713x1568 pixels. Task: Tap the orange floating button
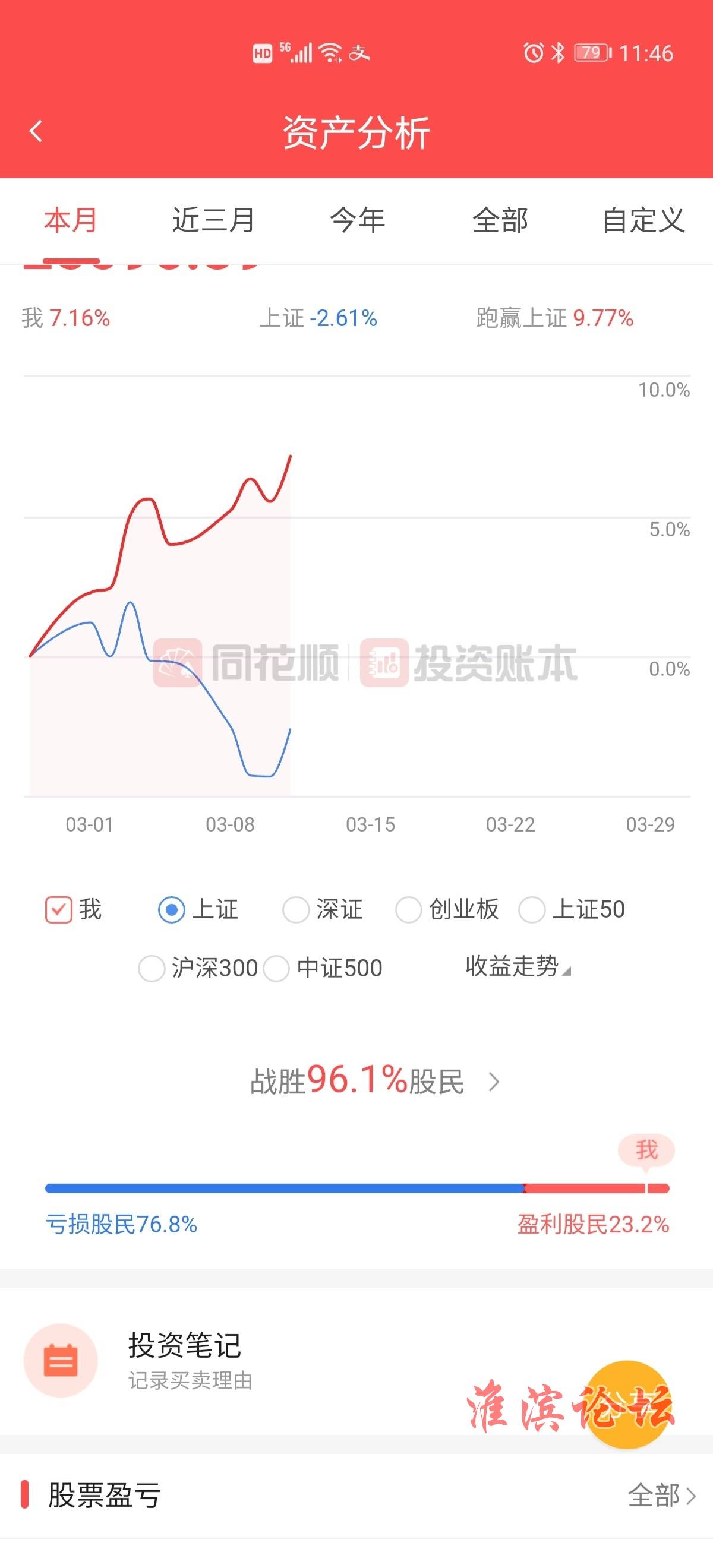[x=628, y=1403]
